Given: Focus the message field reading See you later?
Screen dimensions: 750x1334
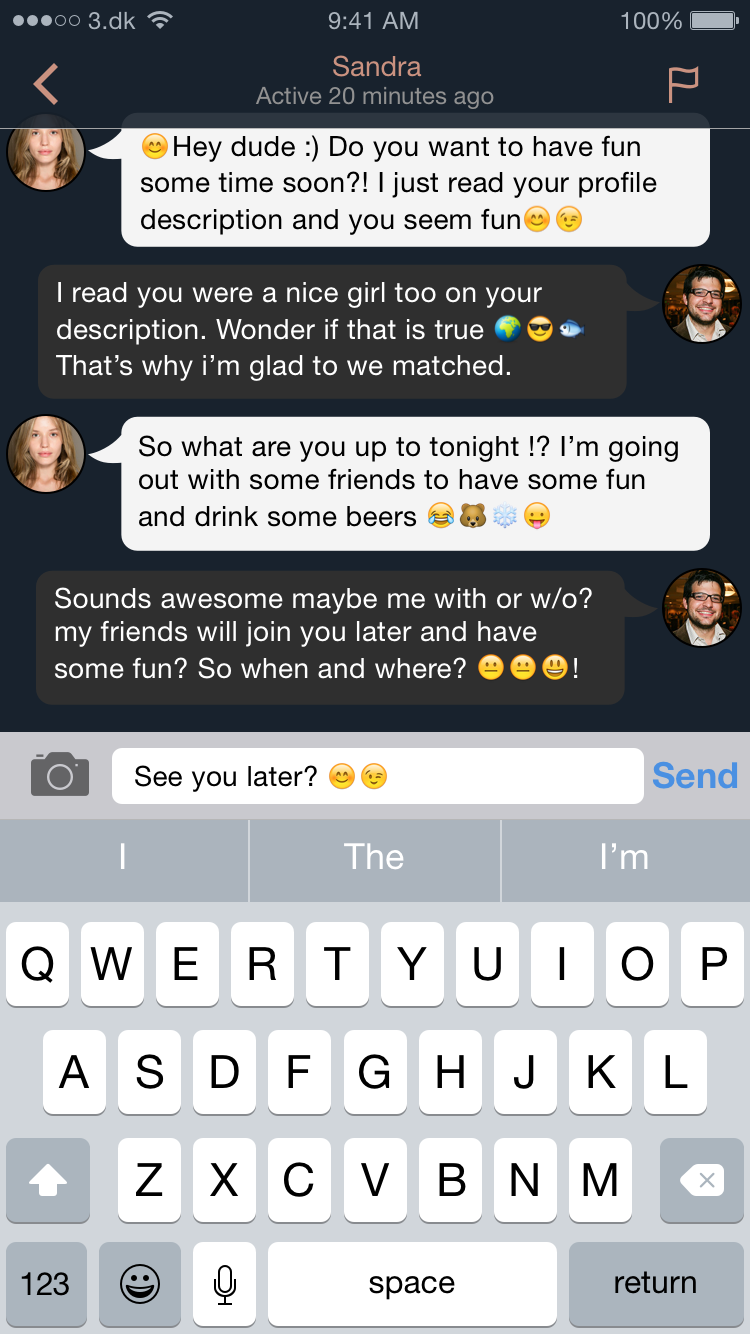Looking at the screenshot, I should (x=377, y=776).
